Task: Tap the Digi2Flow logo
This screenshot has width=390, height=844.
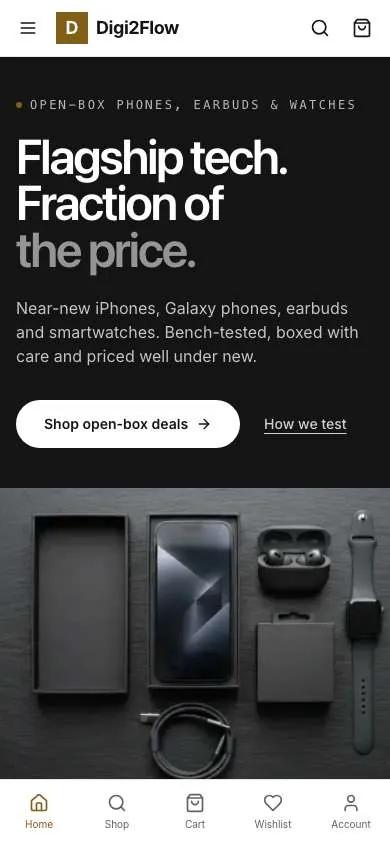Action: (x=117, y=28)
